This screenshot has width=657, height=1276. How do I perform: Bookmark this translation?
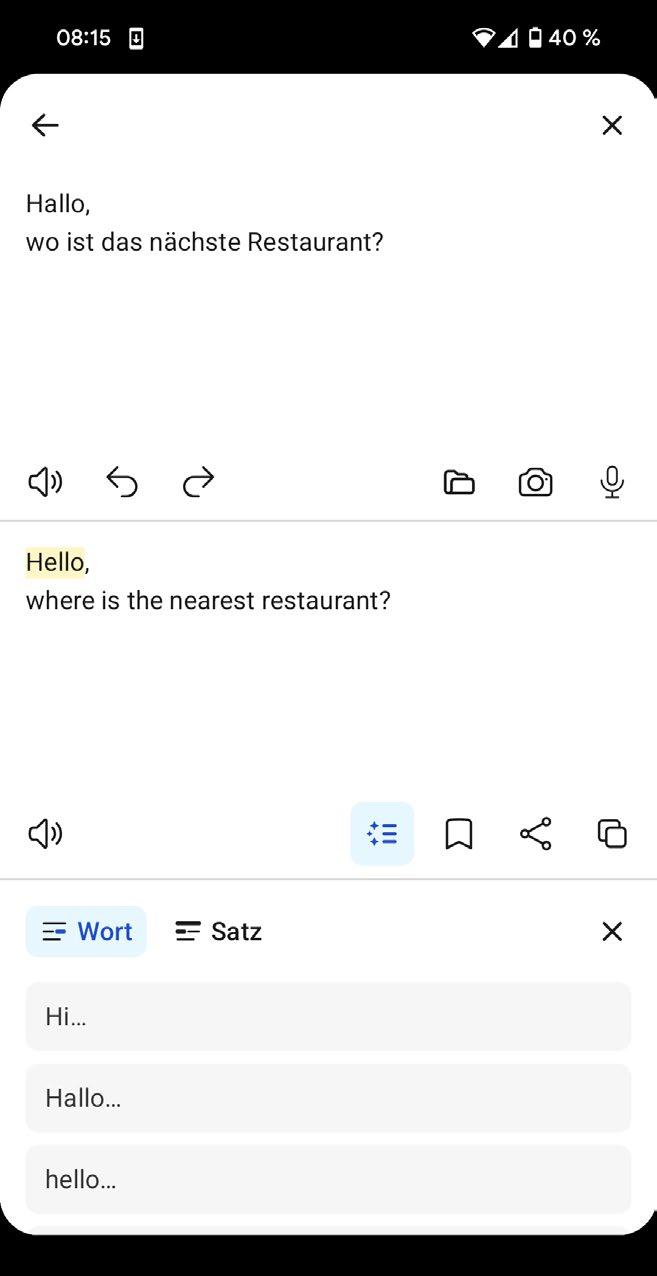459,833
